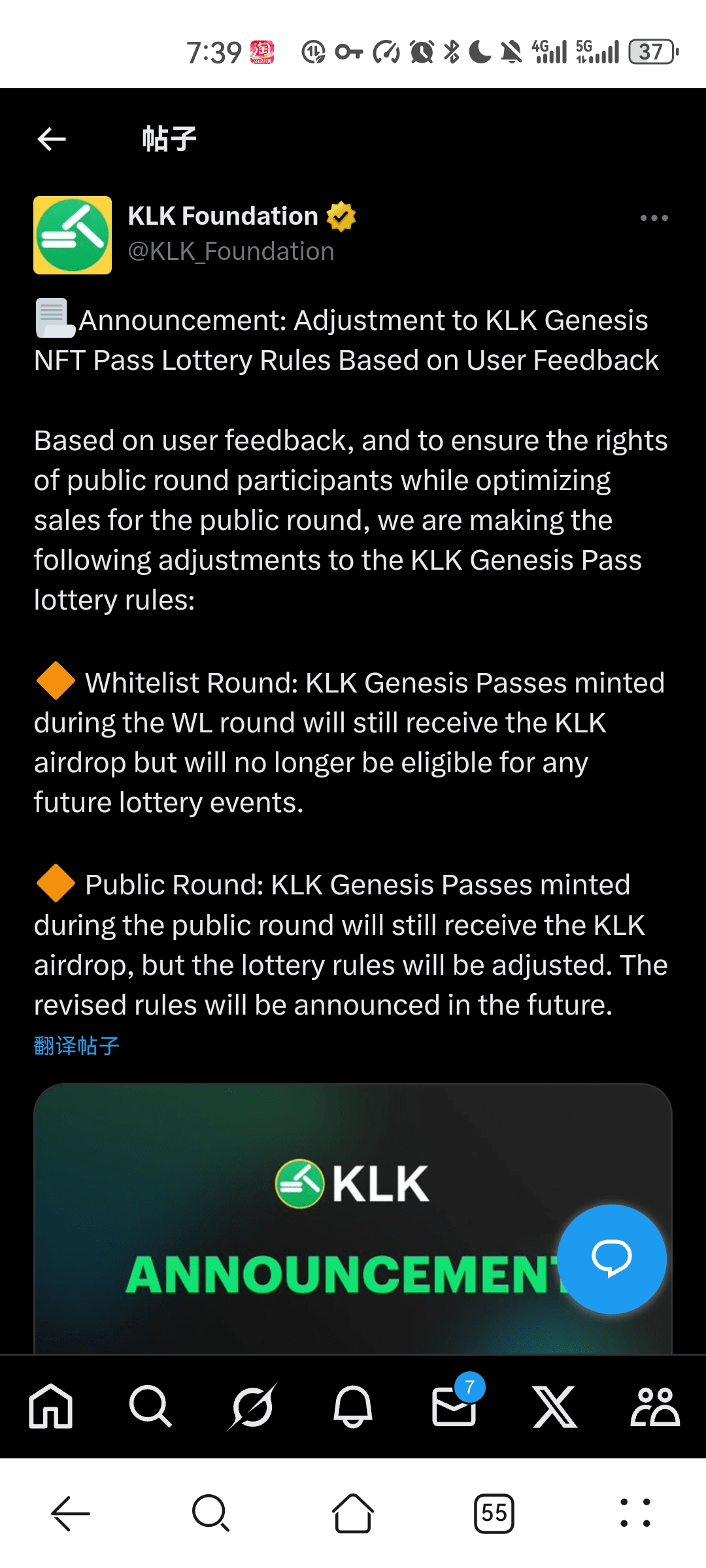Viewport: 706px width, 1568px height.
Task: Open the post's three-dot overflow menu
Action: 654,218
